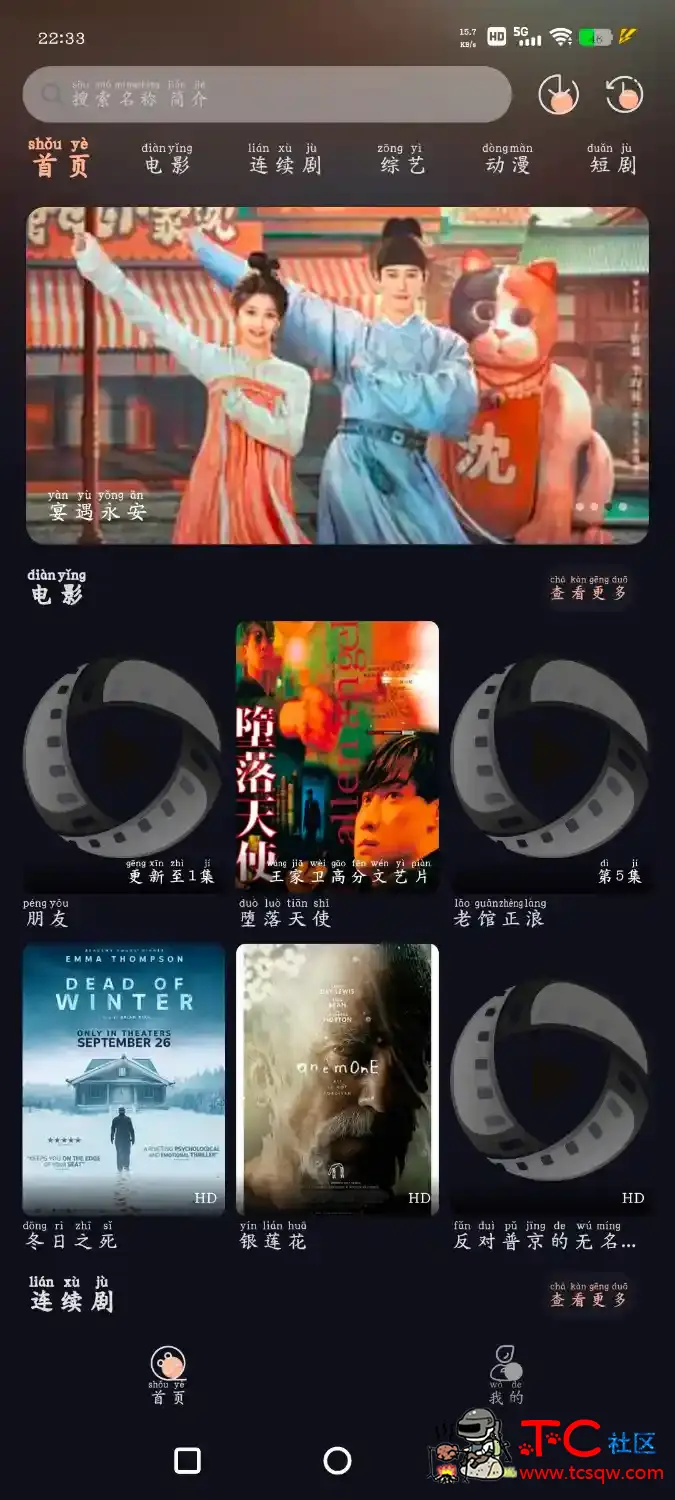Image resolution: width=675 pixels, height=1500 pixels.
Task: Open the watch history icon
Action: pos(625,95)
